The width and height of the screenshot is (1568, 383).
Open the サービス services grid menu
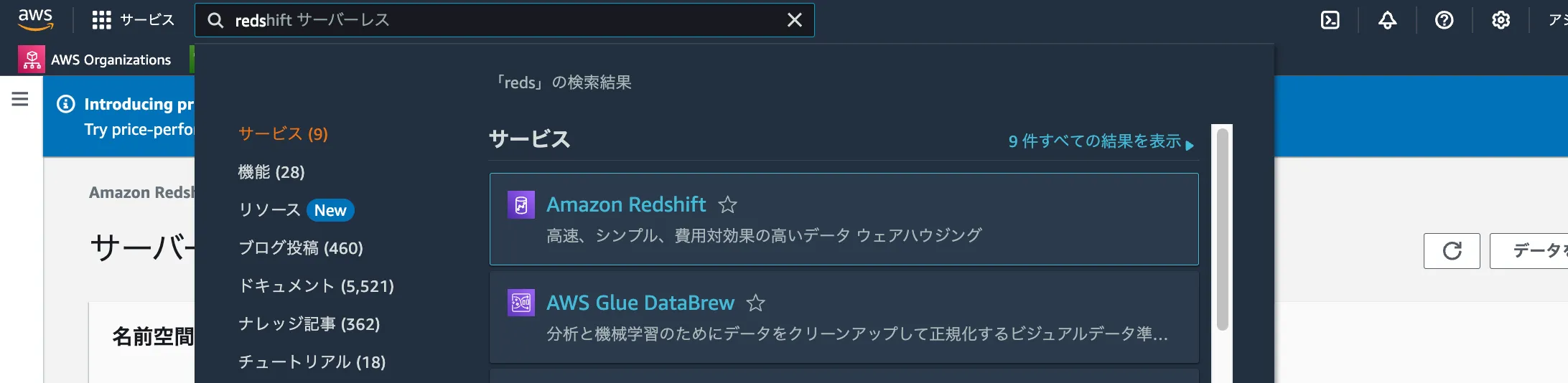[x=134, y=20]
